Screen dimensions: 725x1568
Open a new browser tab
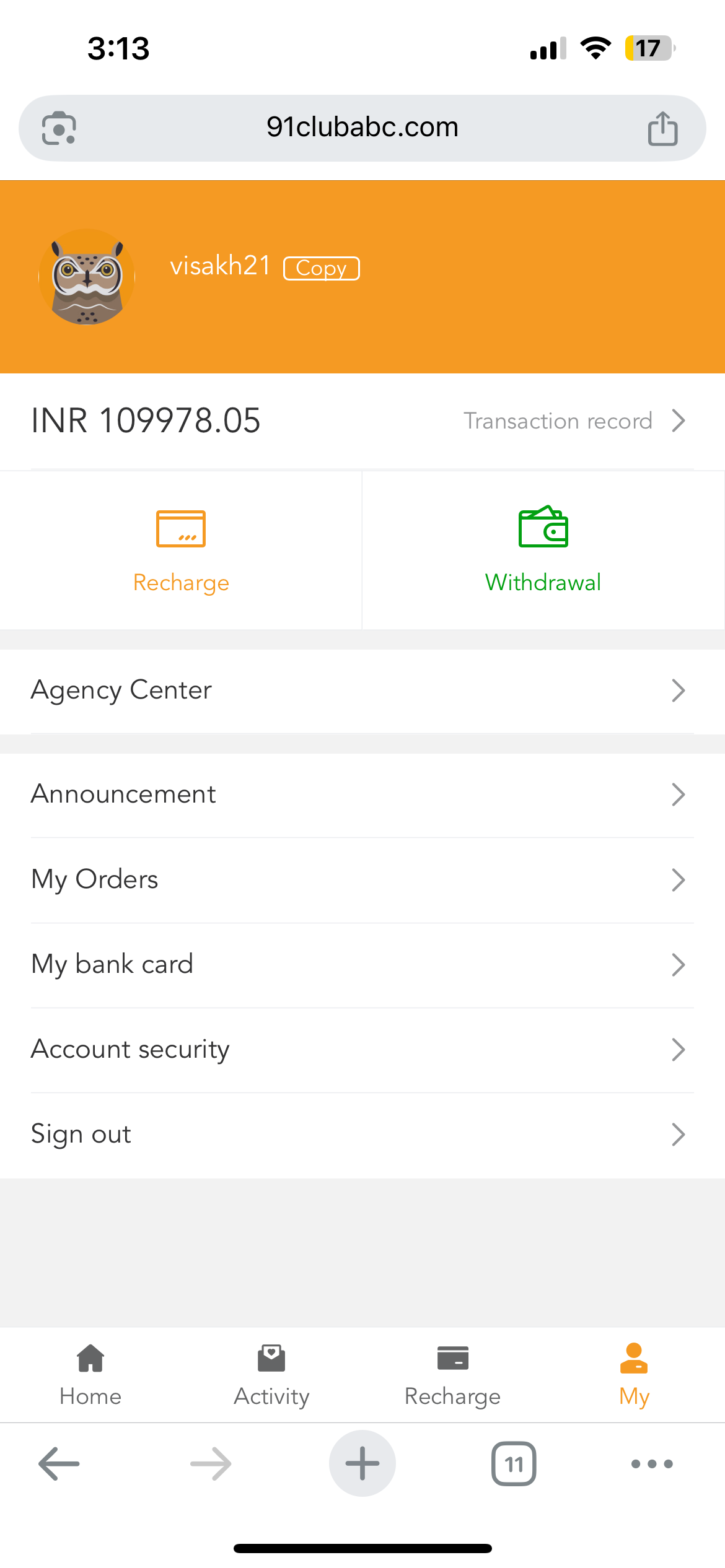tap(362, 1464)
